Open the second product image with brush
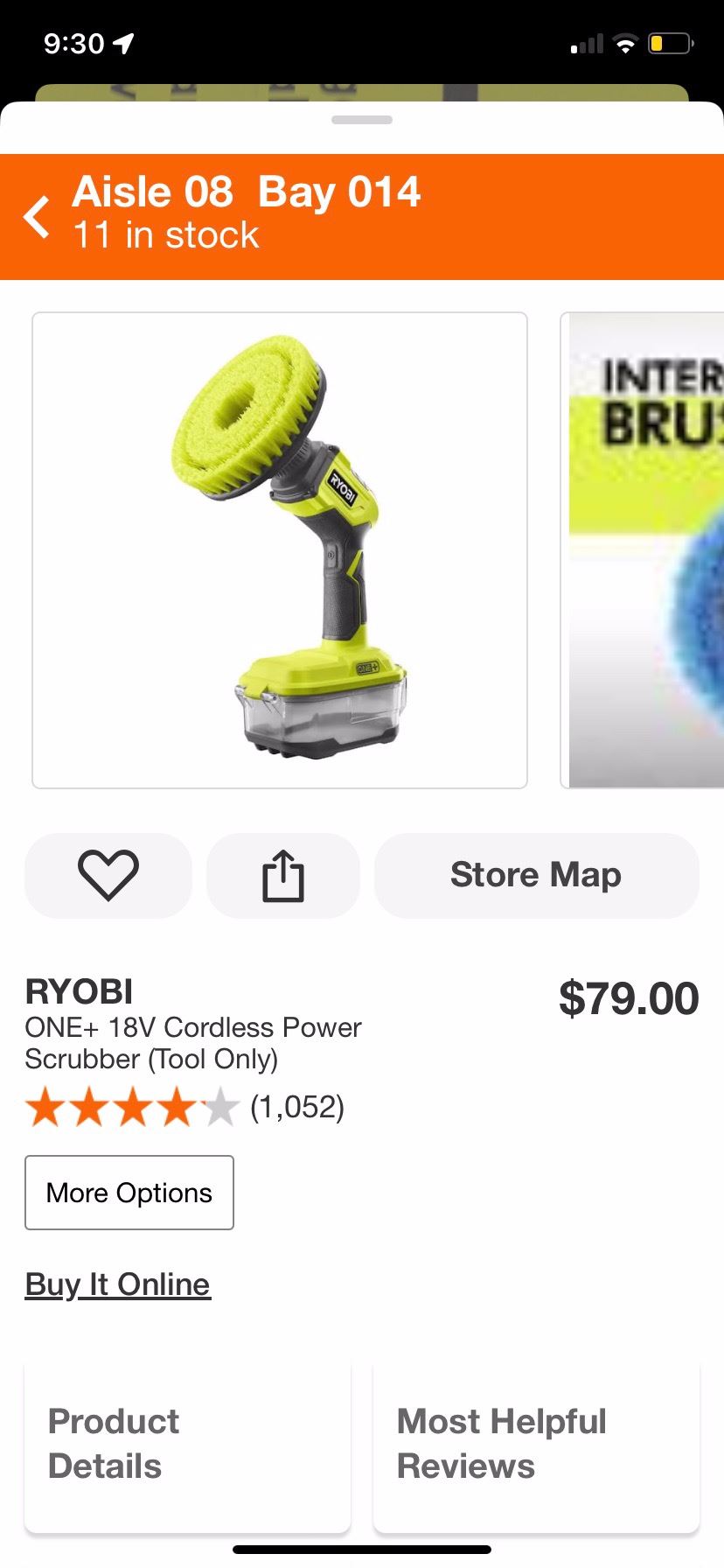This screenshot has height=1568, width=724. click(645, 549)
